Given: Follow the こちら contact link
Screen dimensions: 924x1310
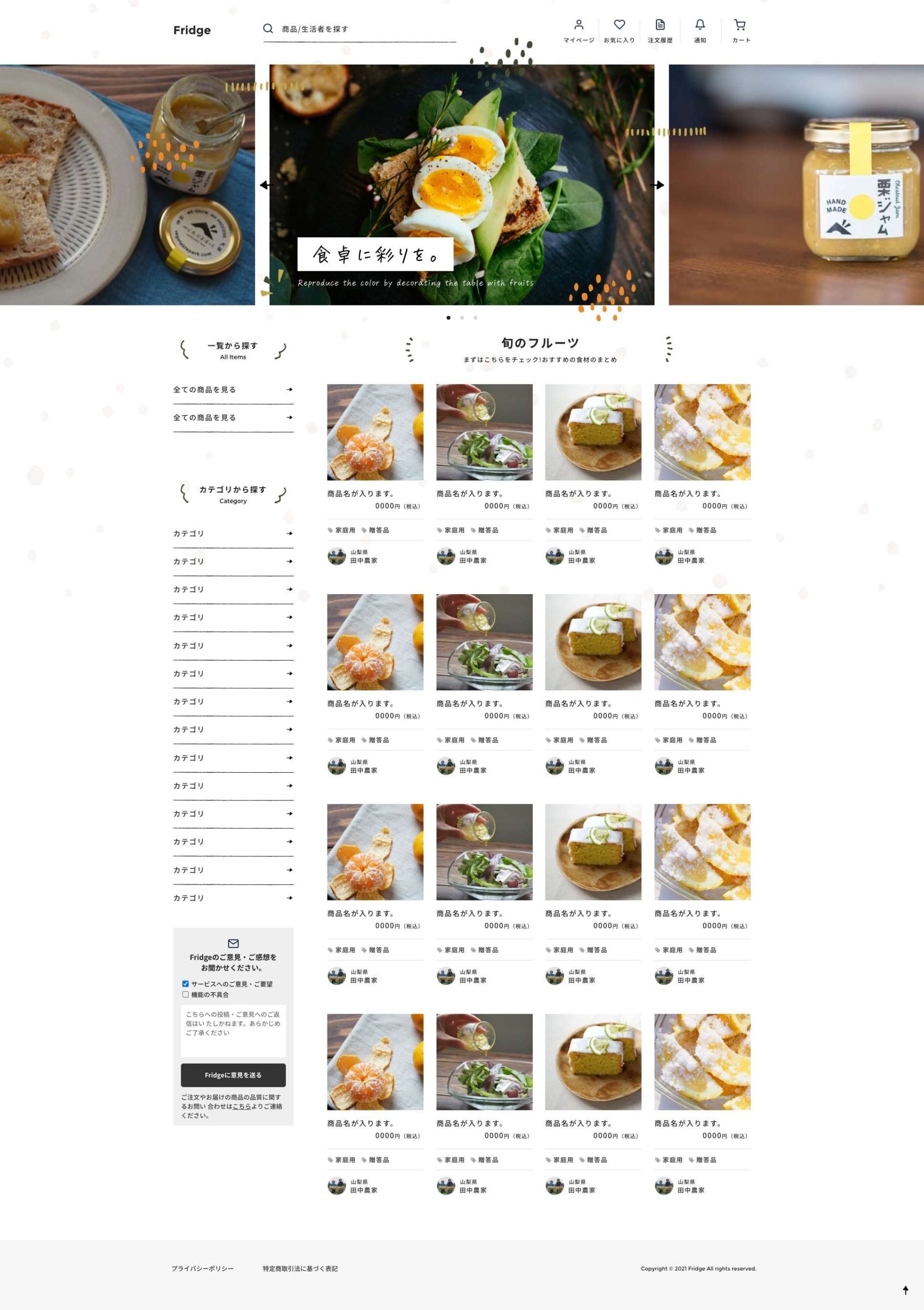Looking at the screenshot, I should coord(242,1106).
